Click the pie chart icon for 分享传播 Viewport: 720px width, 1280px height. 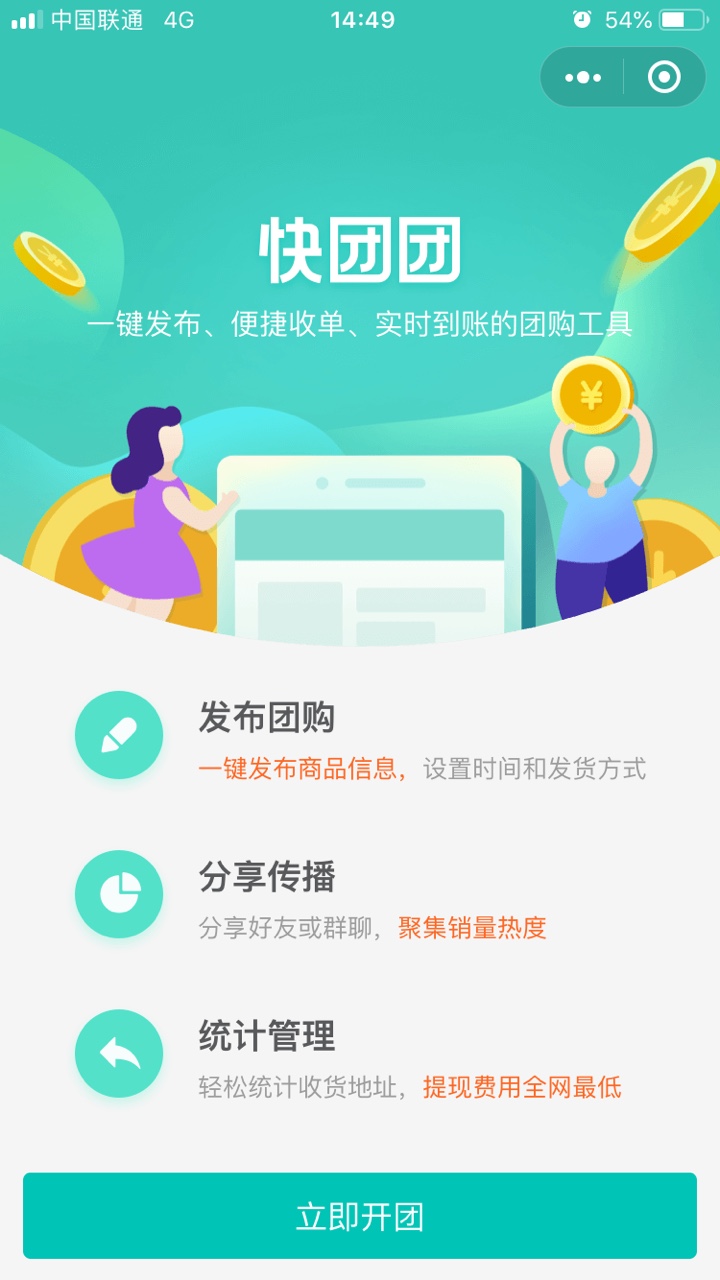coord(118,895)
